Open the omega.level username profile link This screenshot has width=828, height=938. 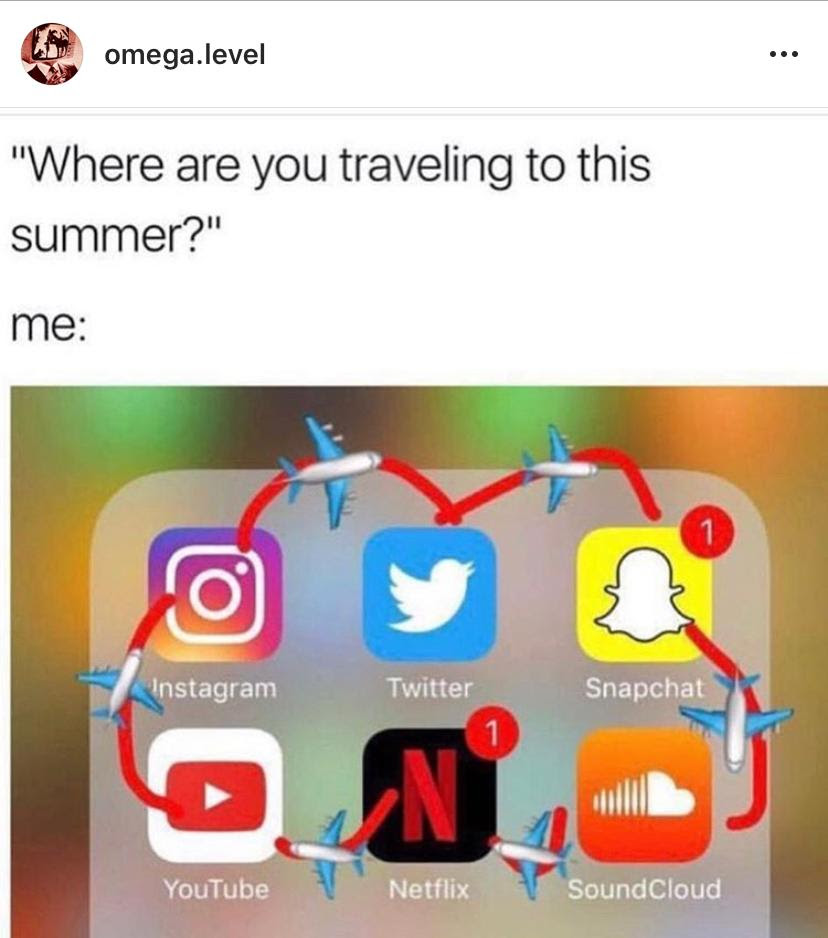[x=185, y=54]
